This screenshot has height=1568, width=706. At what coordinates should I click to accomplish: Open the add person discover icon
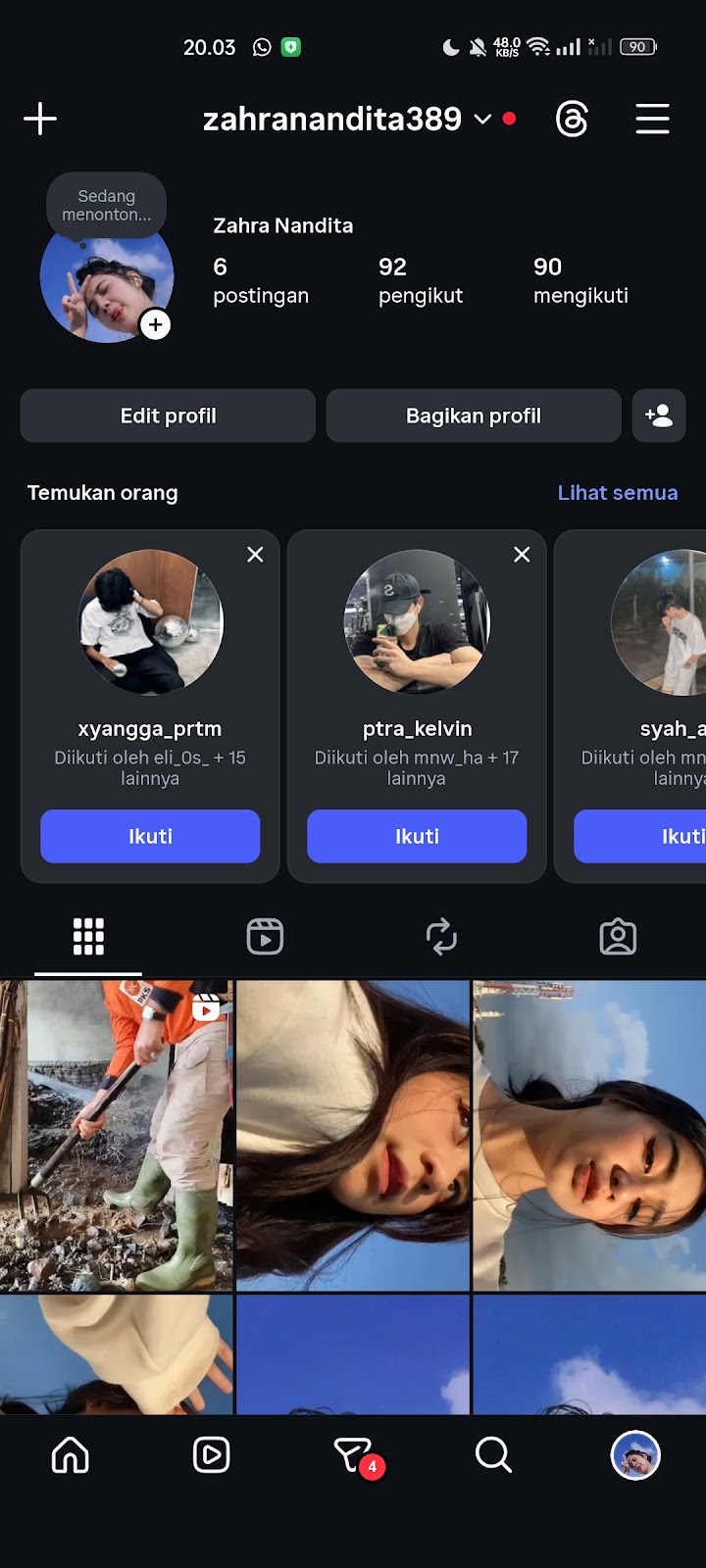pyautogui.click(x=659, y=416)
